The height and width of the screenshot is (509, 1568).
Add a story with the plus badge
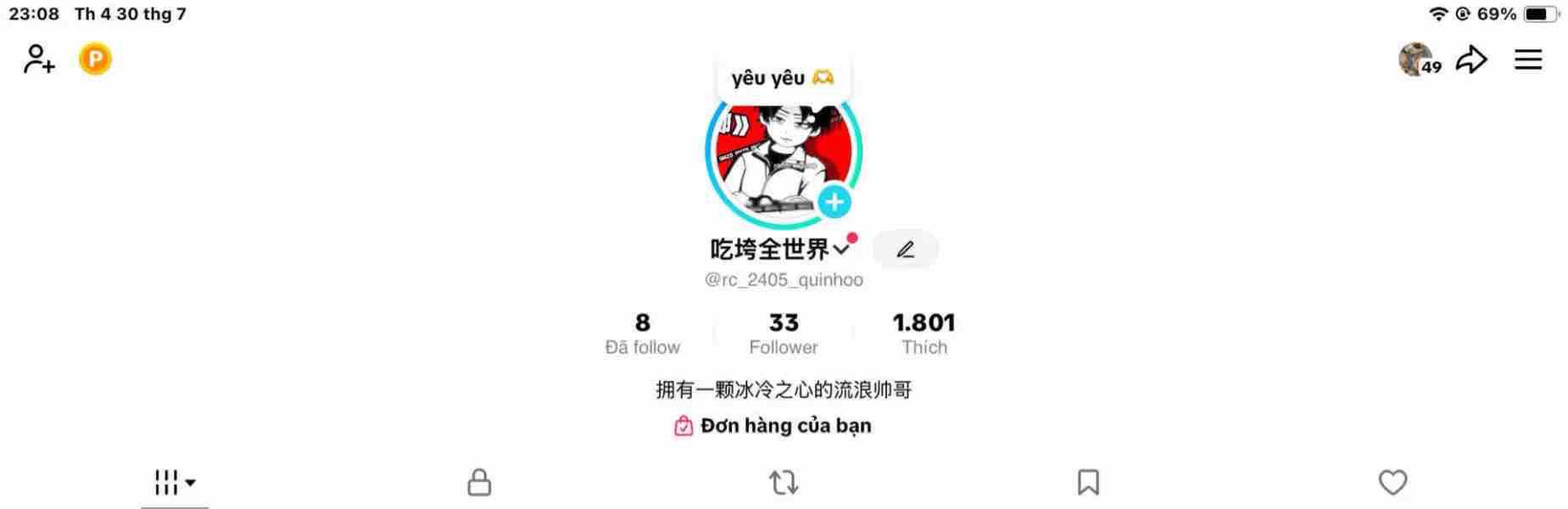(834, 202)
